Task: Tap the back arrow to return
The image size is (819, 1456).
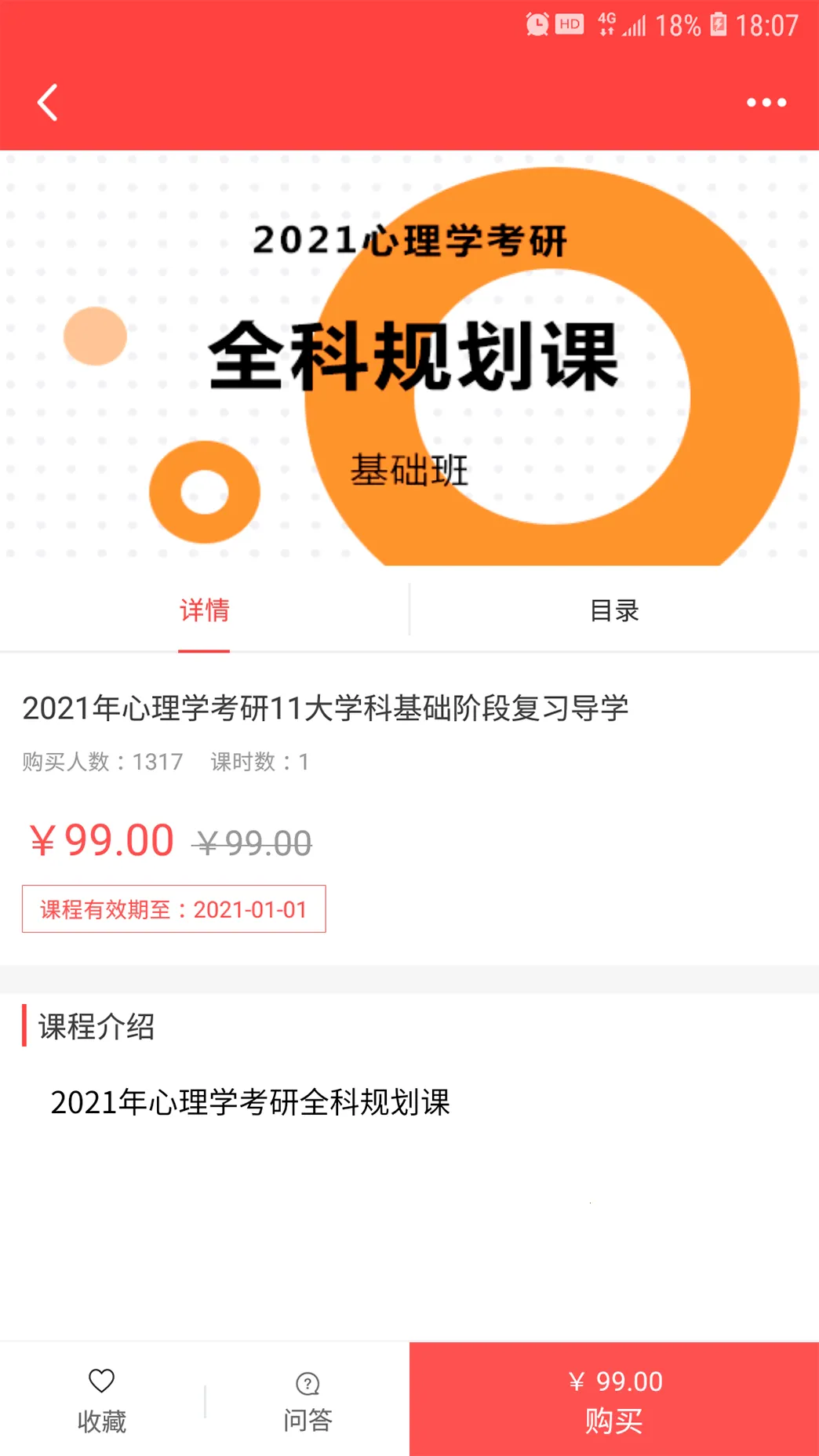Action: pos(48,102)
